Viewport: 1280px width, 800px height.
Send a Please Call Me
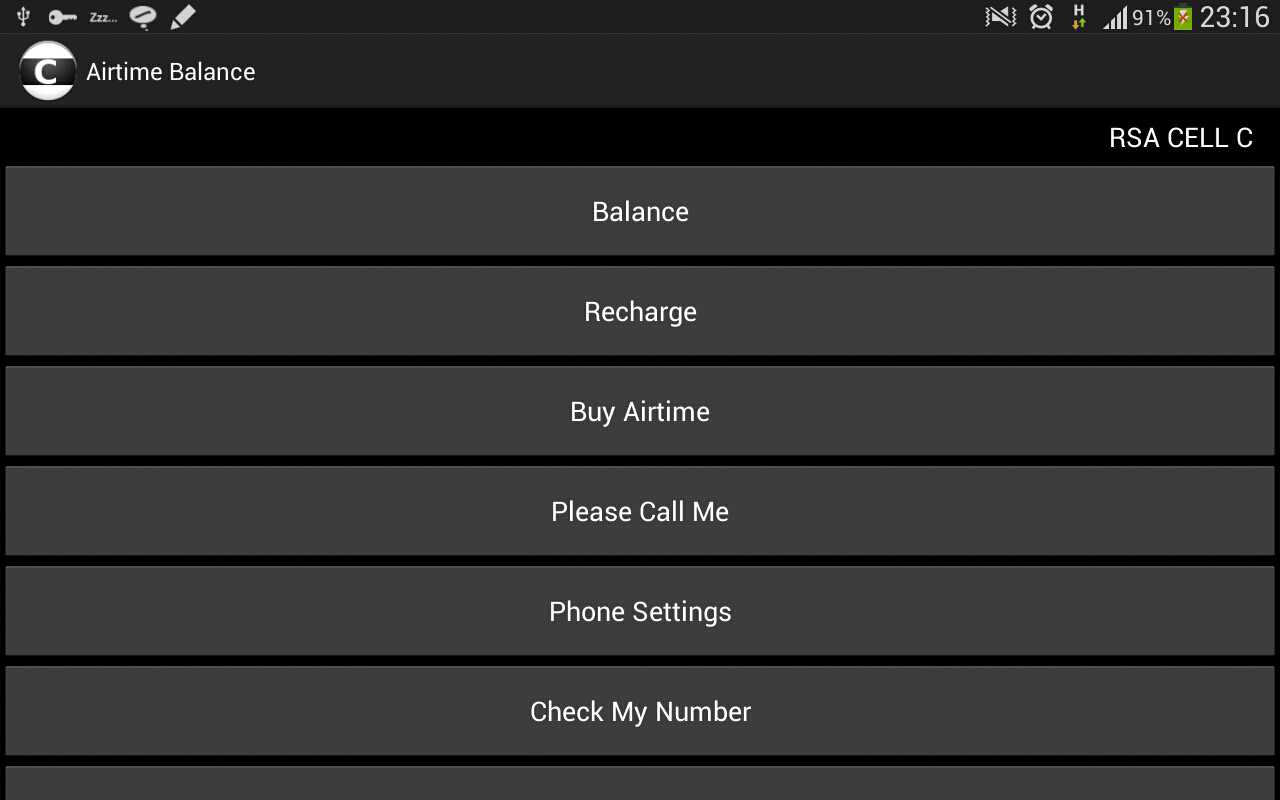click(640, 511)
